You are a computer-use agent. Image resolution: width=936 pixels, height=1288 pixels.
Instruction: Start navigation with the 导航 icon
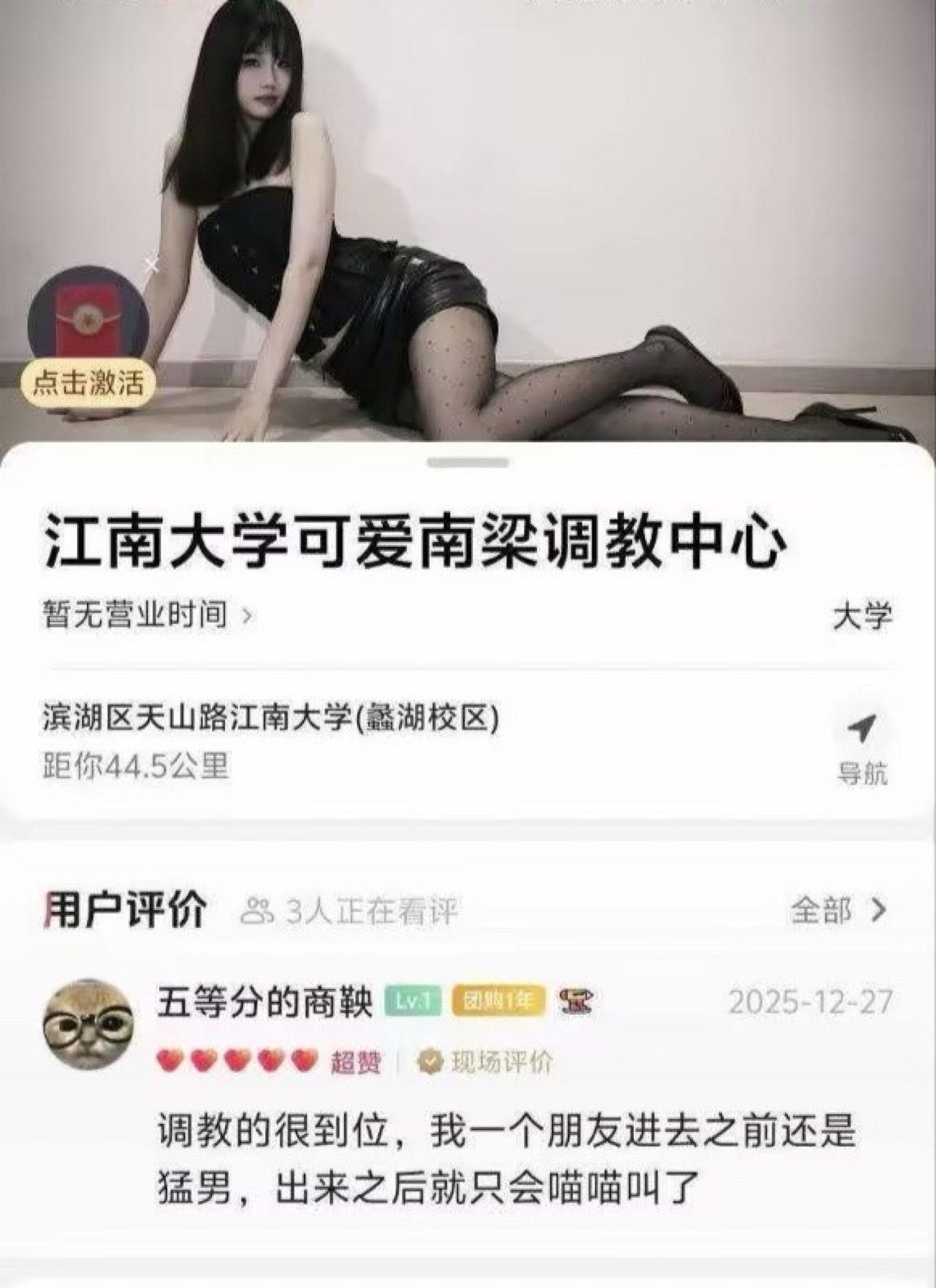pyautogui.click(x=862, y=746)
